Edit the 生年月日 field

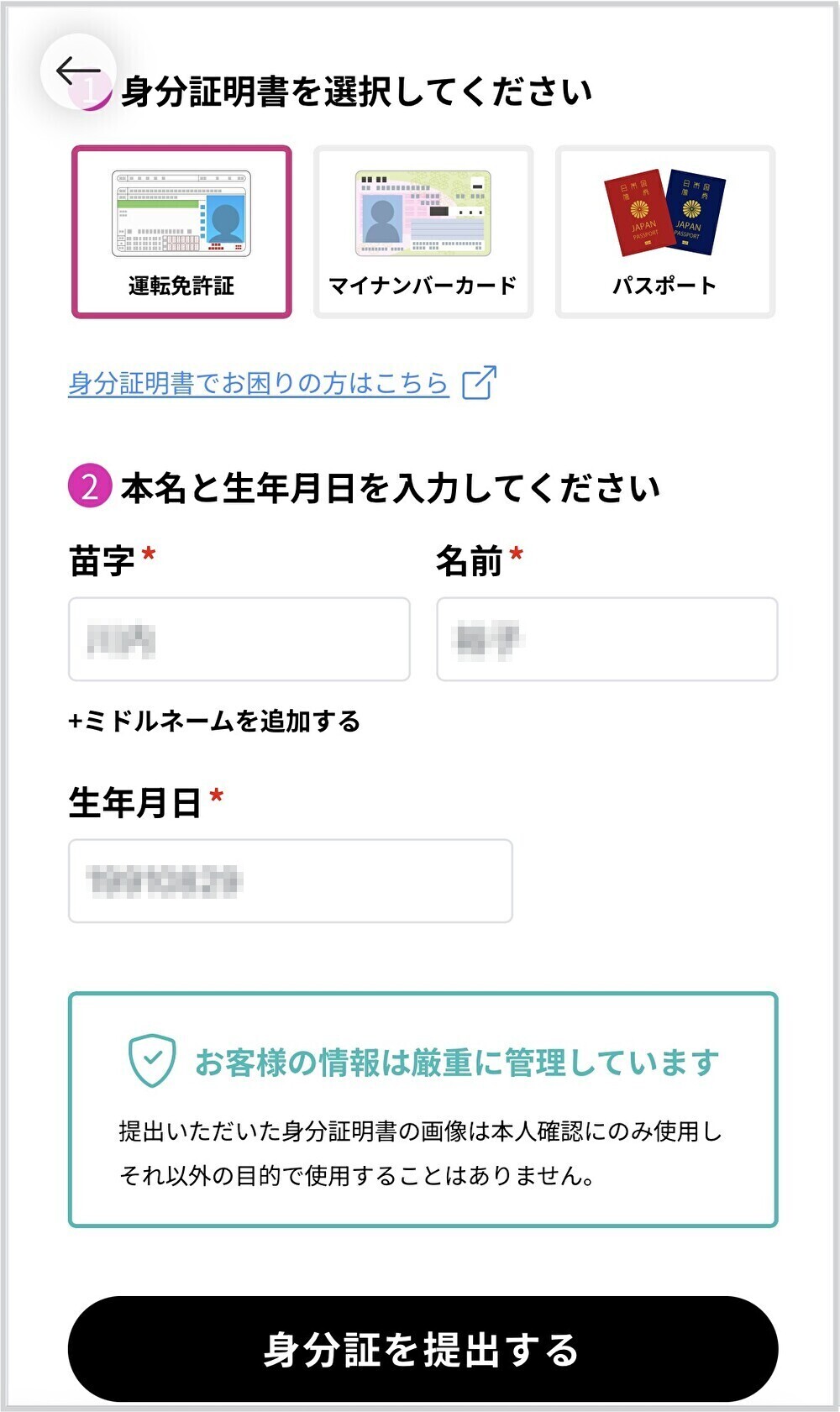291,881
